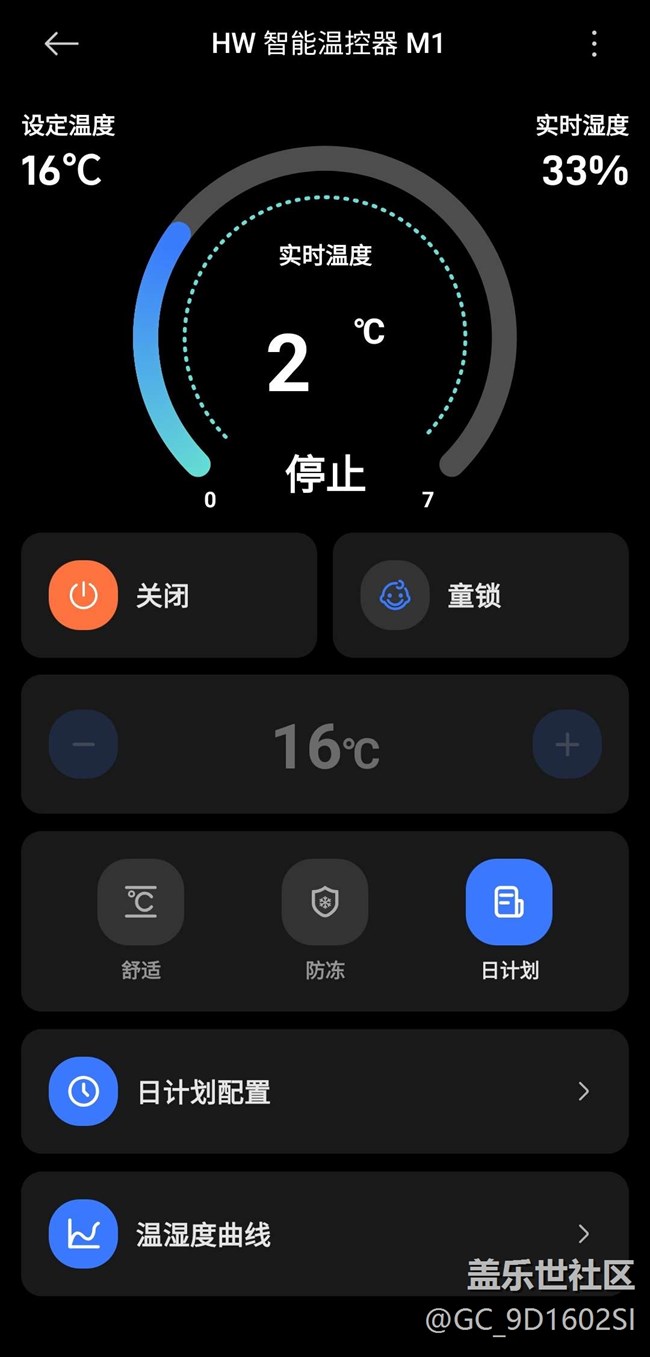Choose the 日计划 daily schedule mode

pos(509,903)
